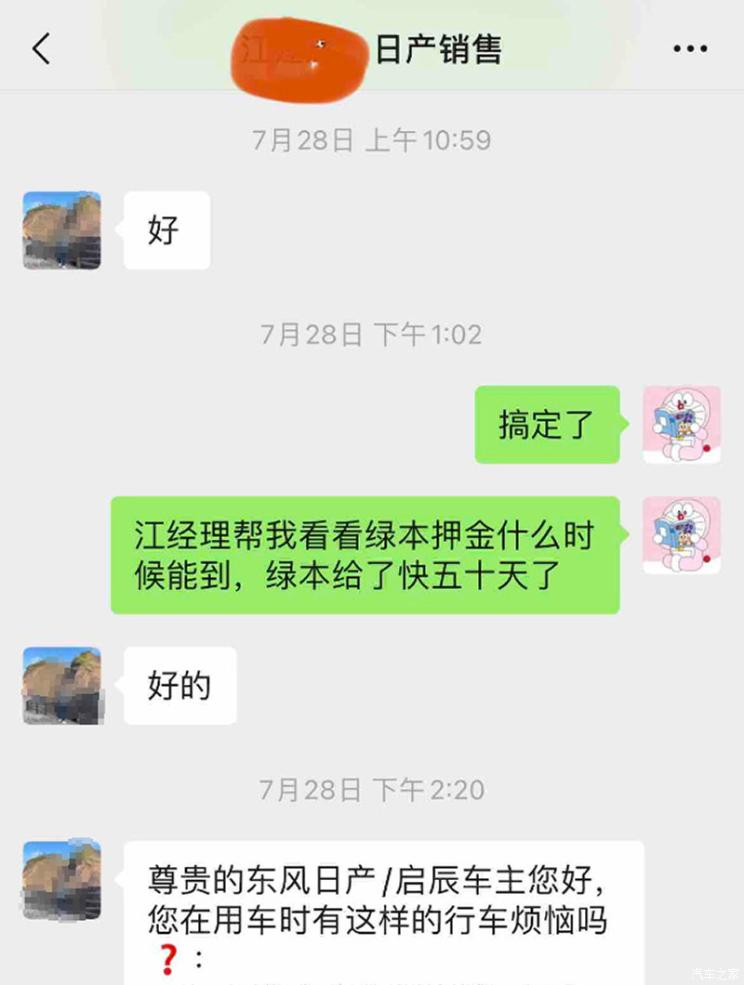Select the "好" message bubble
744x985 pixels.
166,231
